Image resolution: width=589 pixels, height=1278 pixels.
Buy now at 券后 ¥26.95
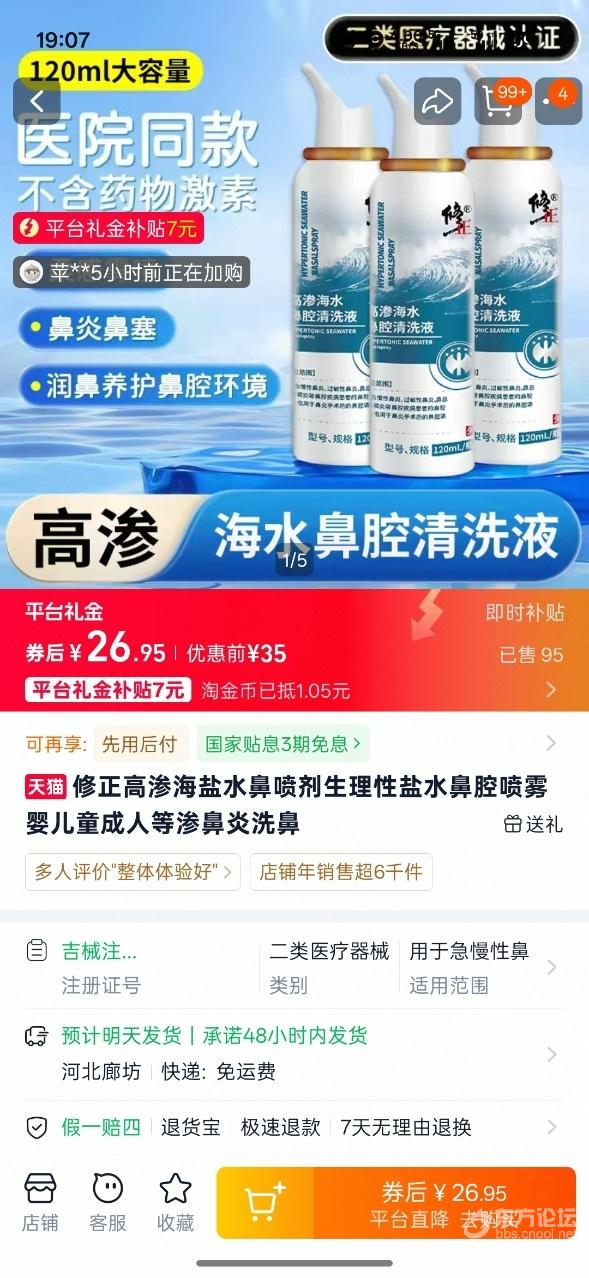(445, 1202)
